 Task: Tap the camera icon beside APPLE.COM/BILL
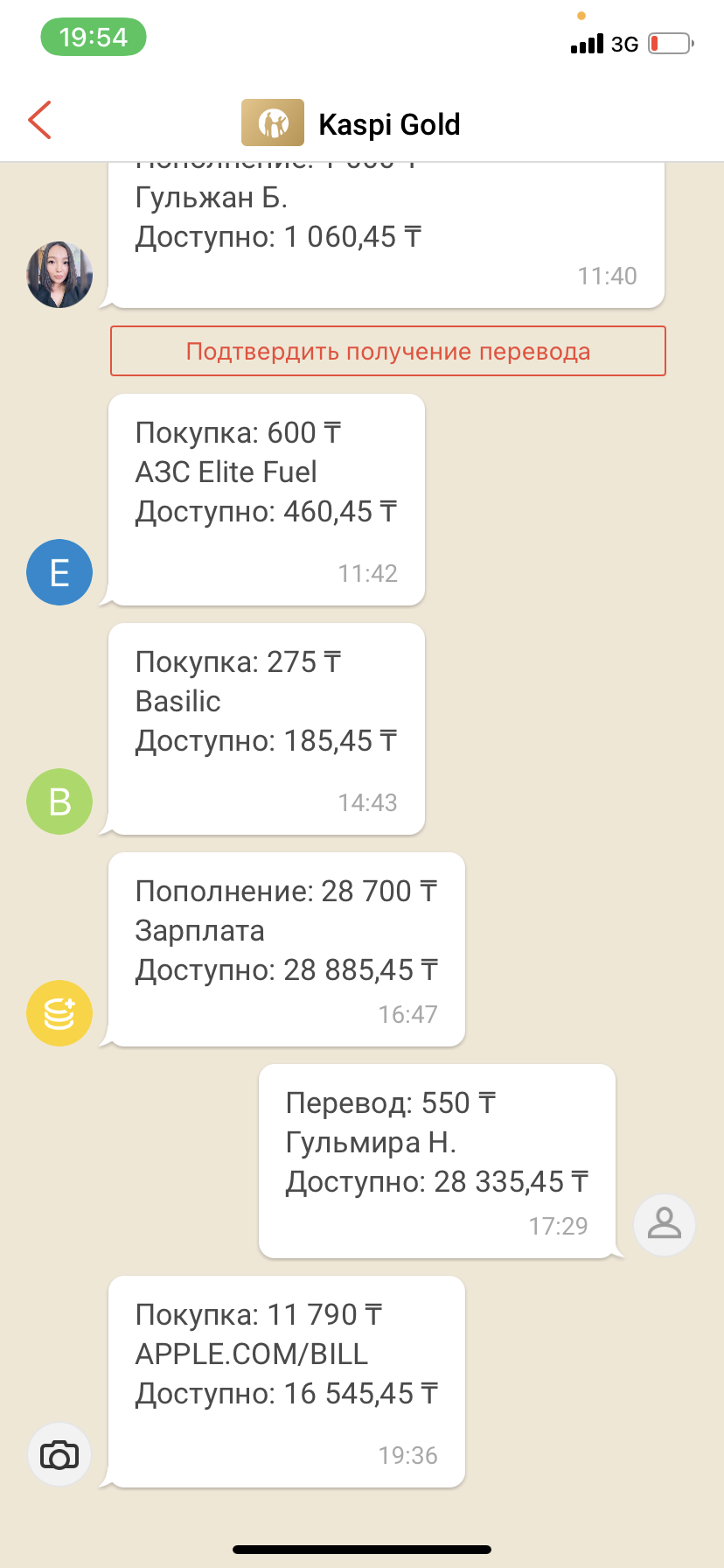(x=59, y=1455)
